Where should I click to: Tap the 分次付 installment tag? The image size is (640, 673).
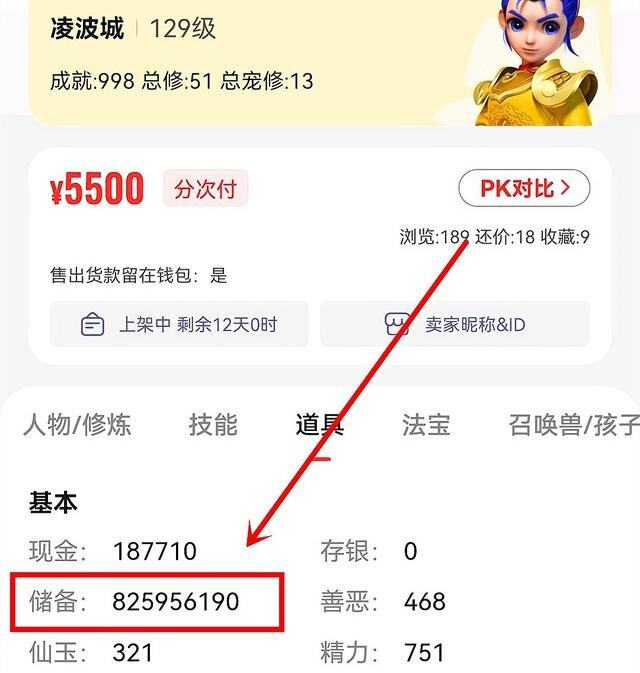tap(205, 189)
